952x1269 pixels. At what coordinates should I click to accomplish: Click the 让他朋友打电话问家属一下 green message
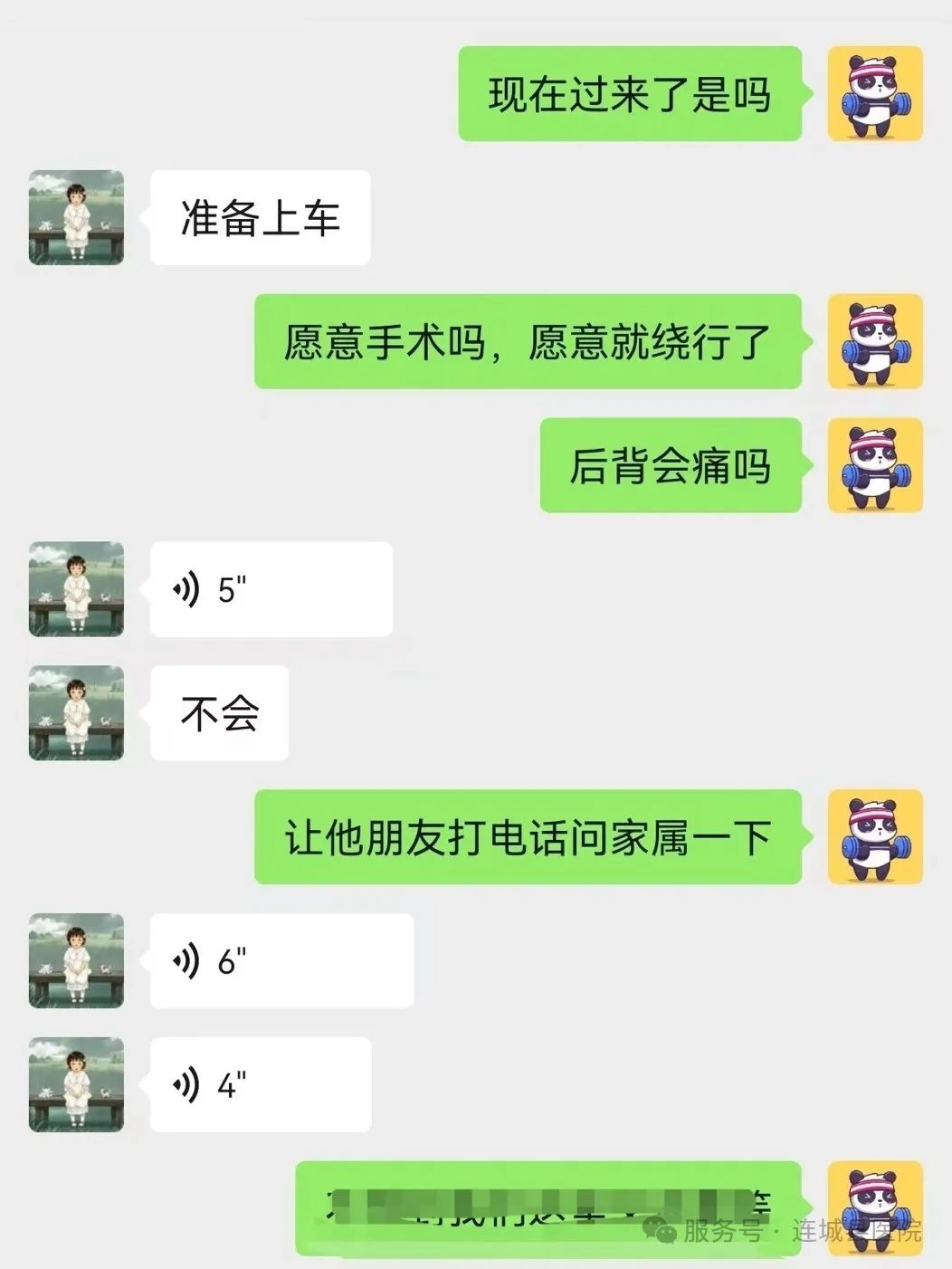[529, 837]
